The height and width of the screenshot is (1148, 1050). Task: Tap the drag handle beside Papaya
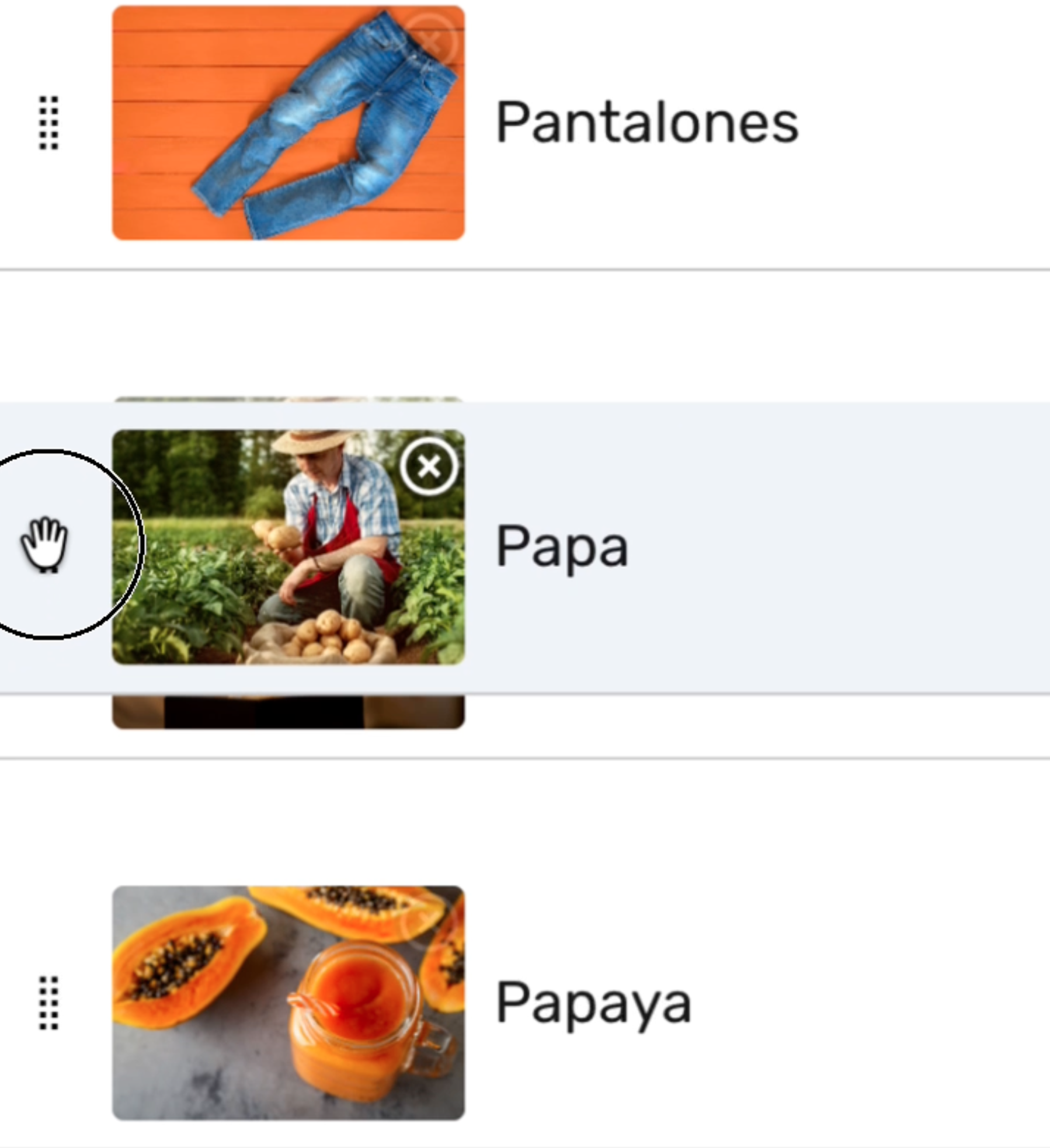[48, 1003]
